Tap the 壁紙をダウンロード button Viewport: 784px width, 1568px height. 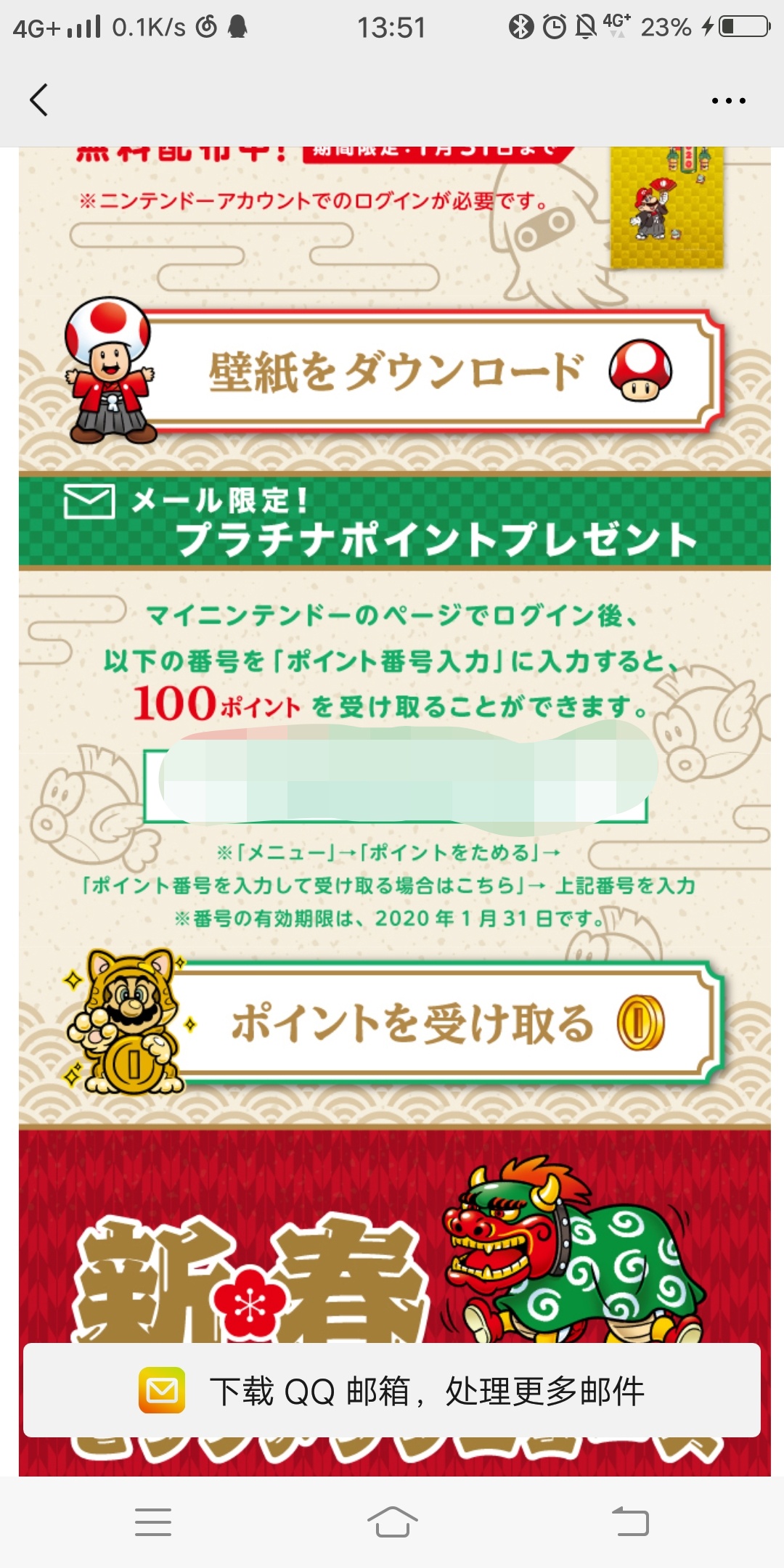[x=428, y=372]
